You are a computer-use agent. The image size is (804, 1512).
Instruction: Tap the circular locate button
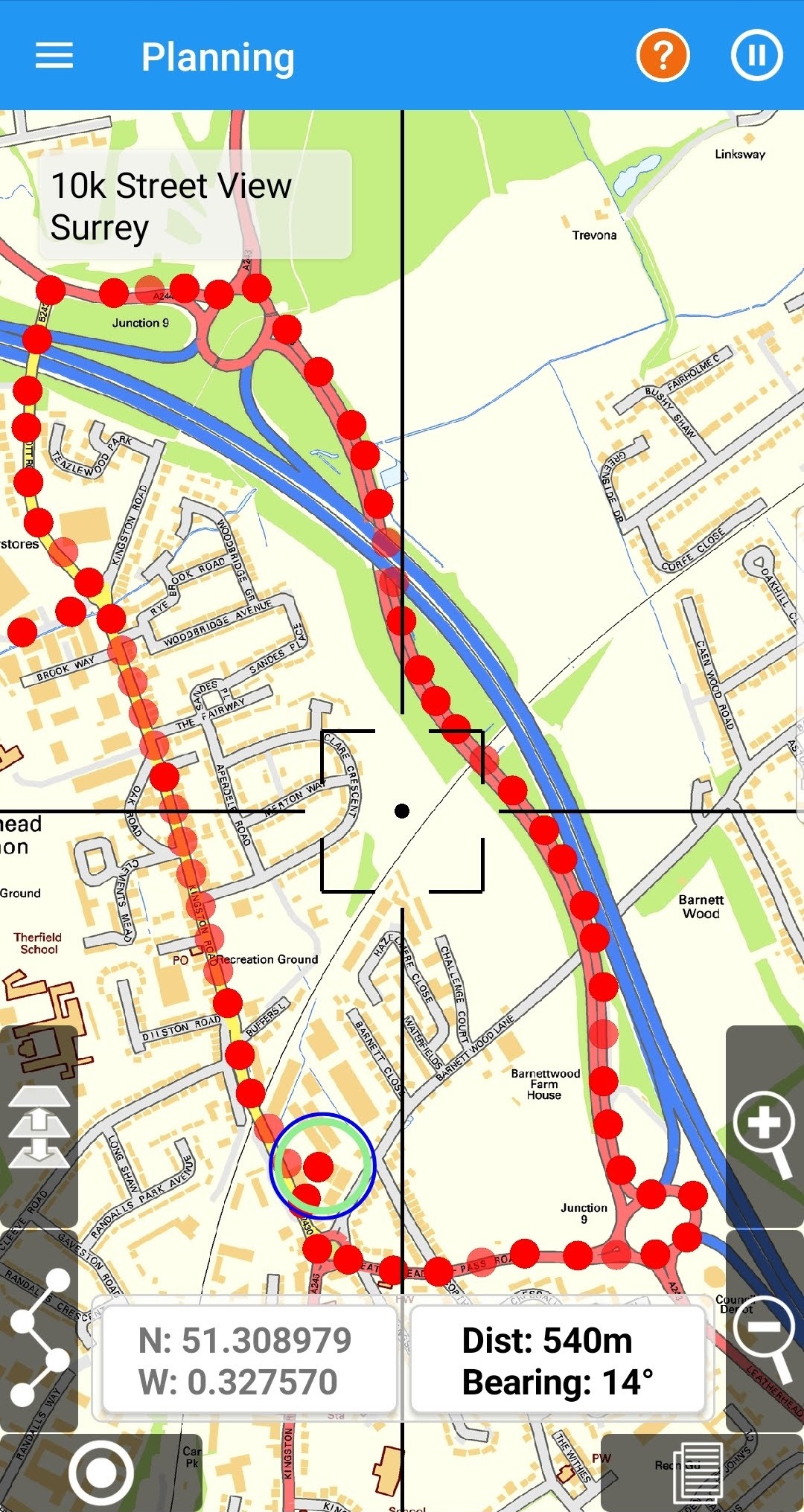click(101, 1473)
